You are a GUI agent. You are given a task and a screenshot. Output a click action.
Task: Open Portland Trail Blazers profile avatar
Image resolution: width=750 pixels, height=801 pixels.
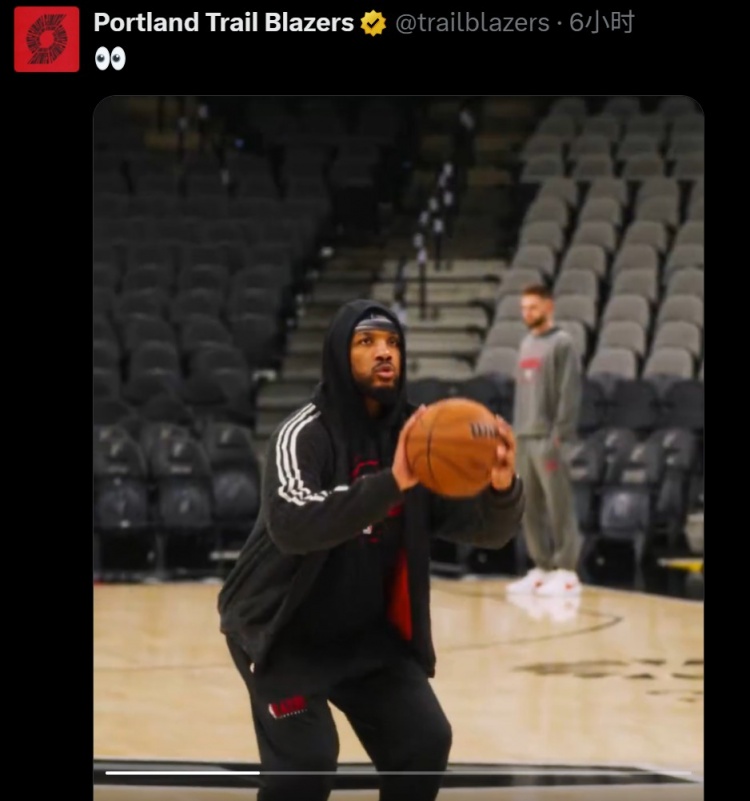click(46, 39)
